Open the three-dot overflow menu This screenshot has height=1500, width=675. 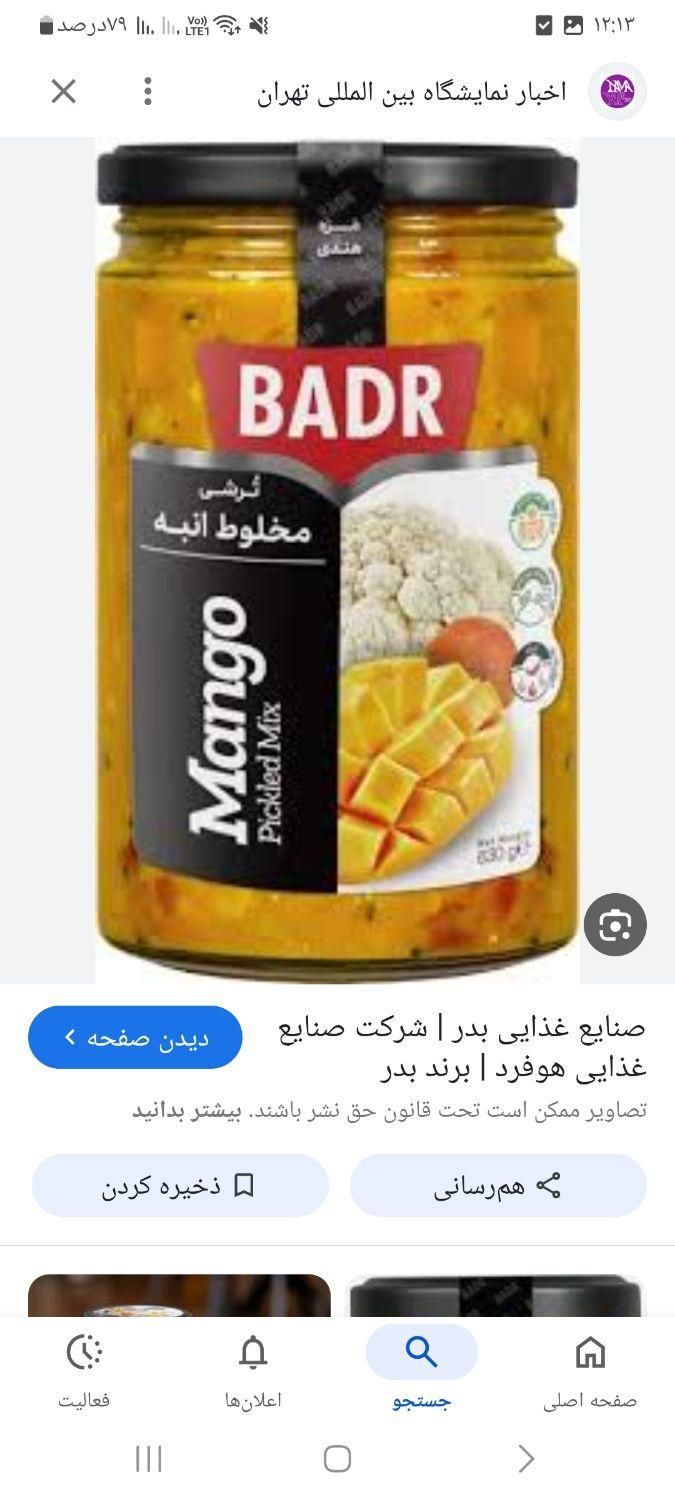tap(147, 92)
